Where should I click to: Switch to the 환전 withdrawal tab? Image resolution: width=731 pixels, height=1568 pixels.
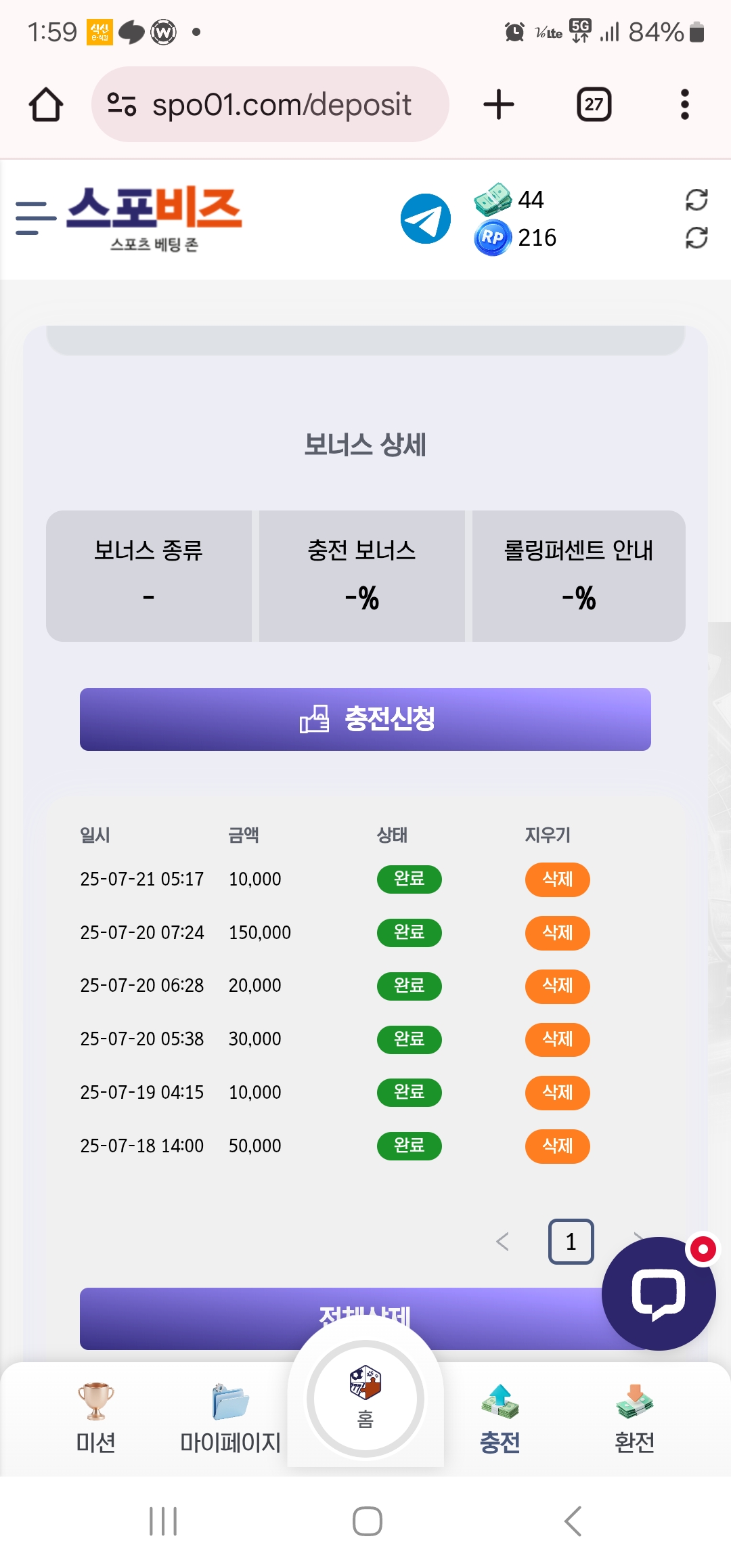point(634,1418)
